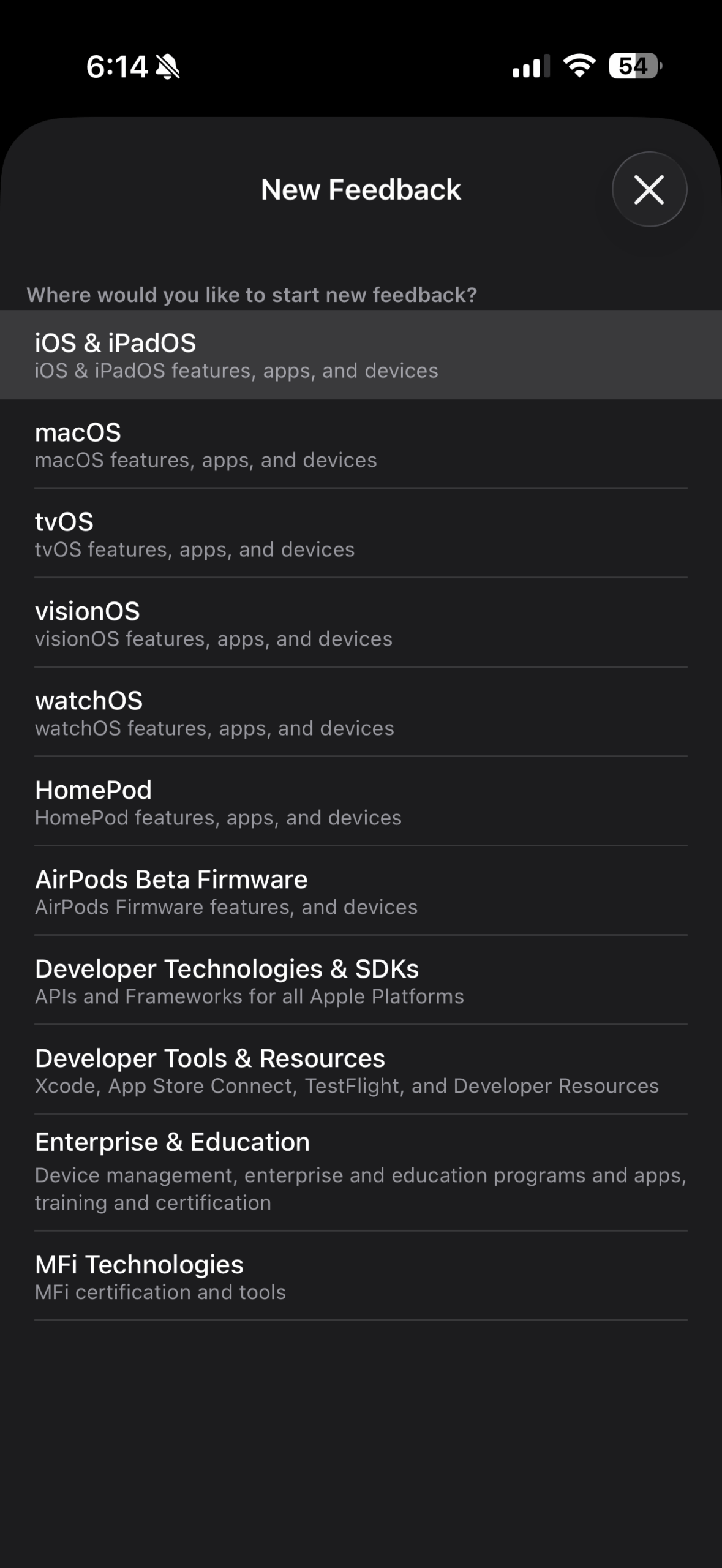The height and width of the screenshot is (1568, 722).
Task: Start Enterprise & Education feedback
Action: tap(361, 1171)
